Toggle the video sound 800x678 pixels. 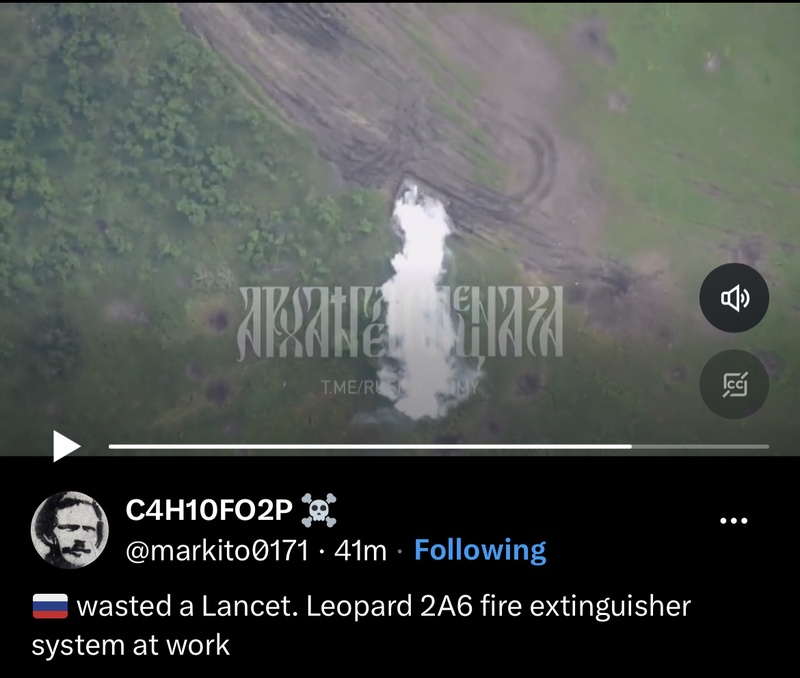pyautogui.click(x=734, y=298)
